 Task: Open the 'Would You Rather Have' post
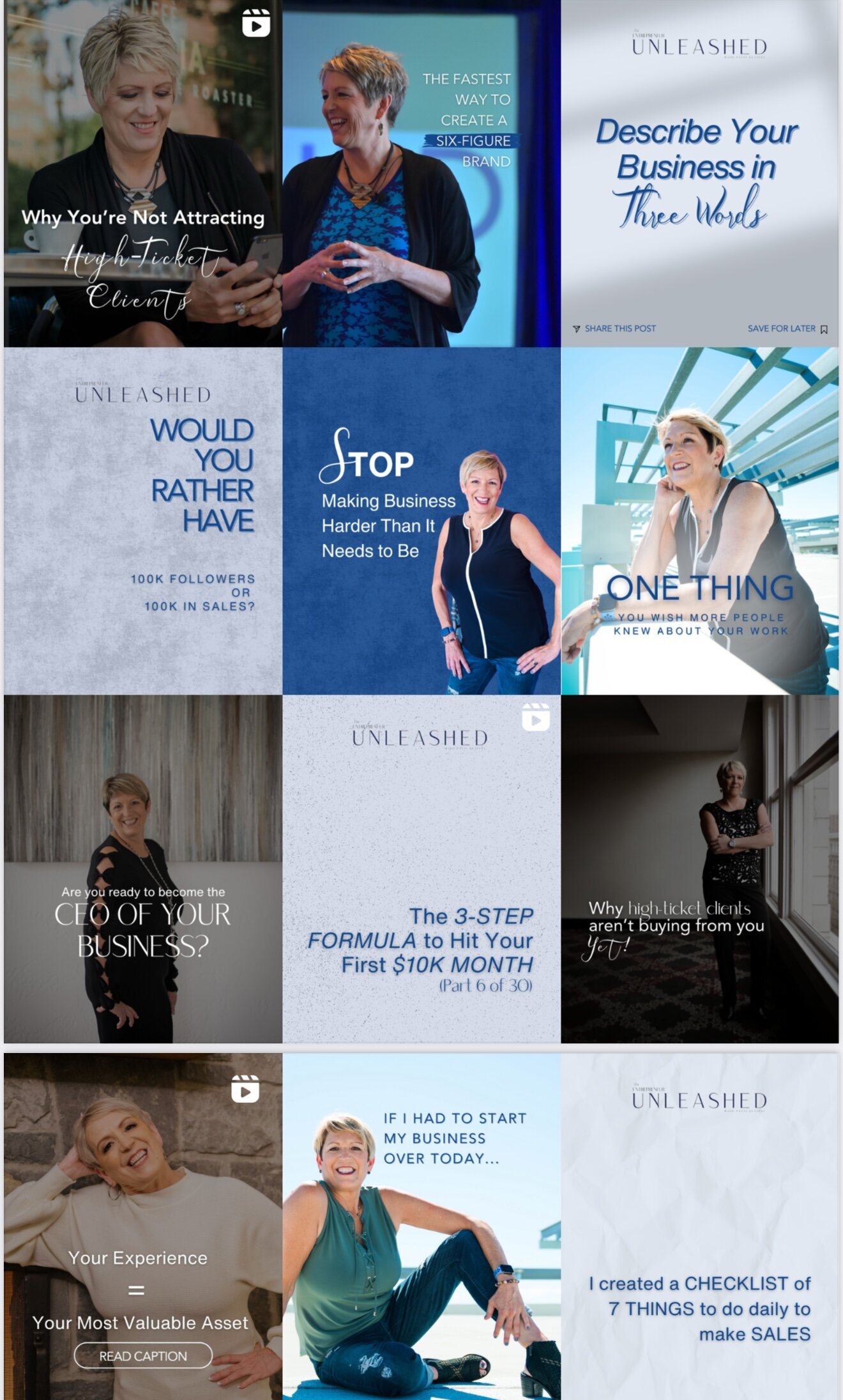pos(142,521)
